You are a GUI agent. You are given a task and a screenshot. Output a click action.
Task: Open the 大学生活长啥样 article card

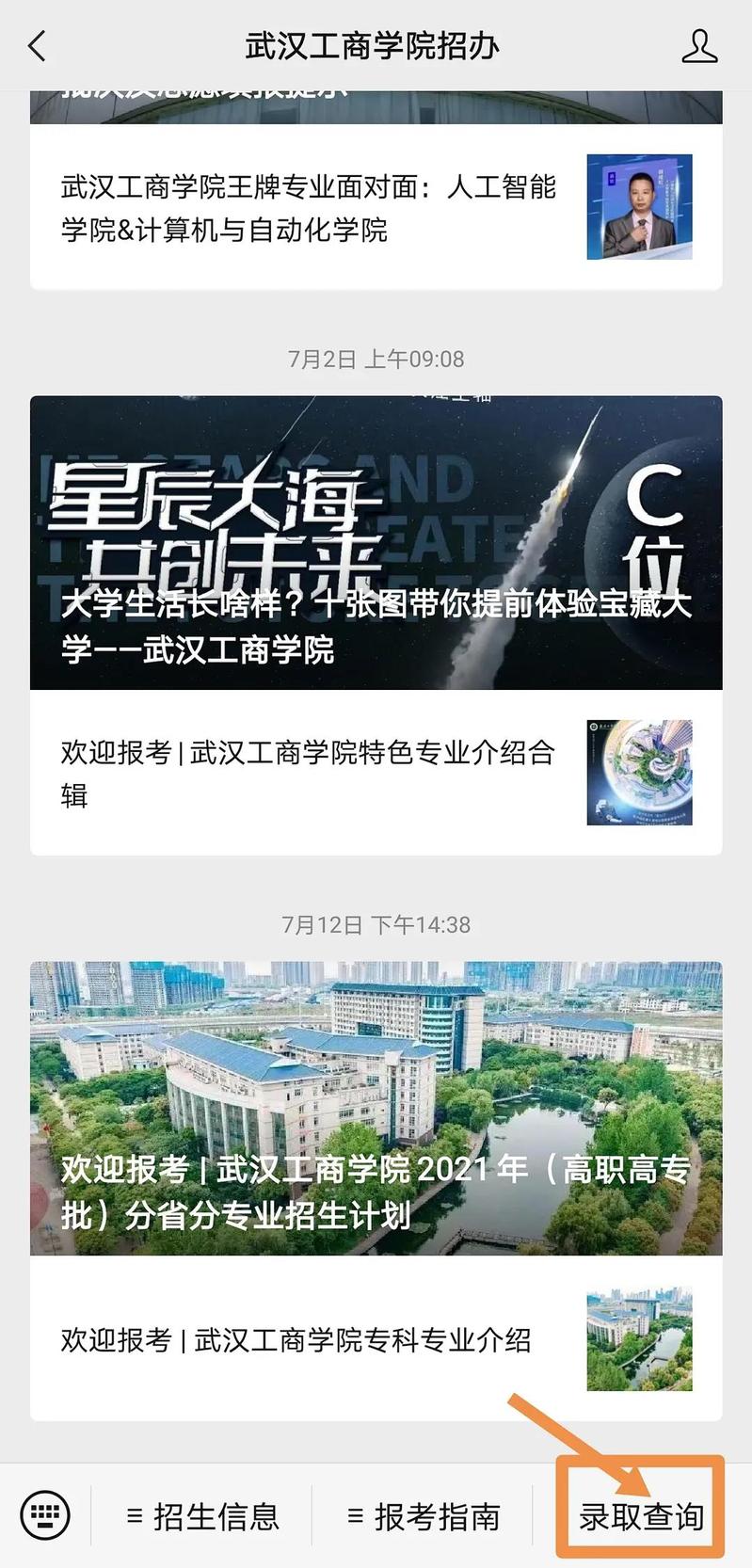(x=376, y=542)
